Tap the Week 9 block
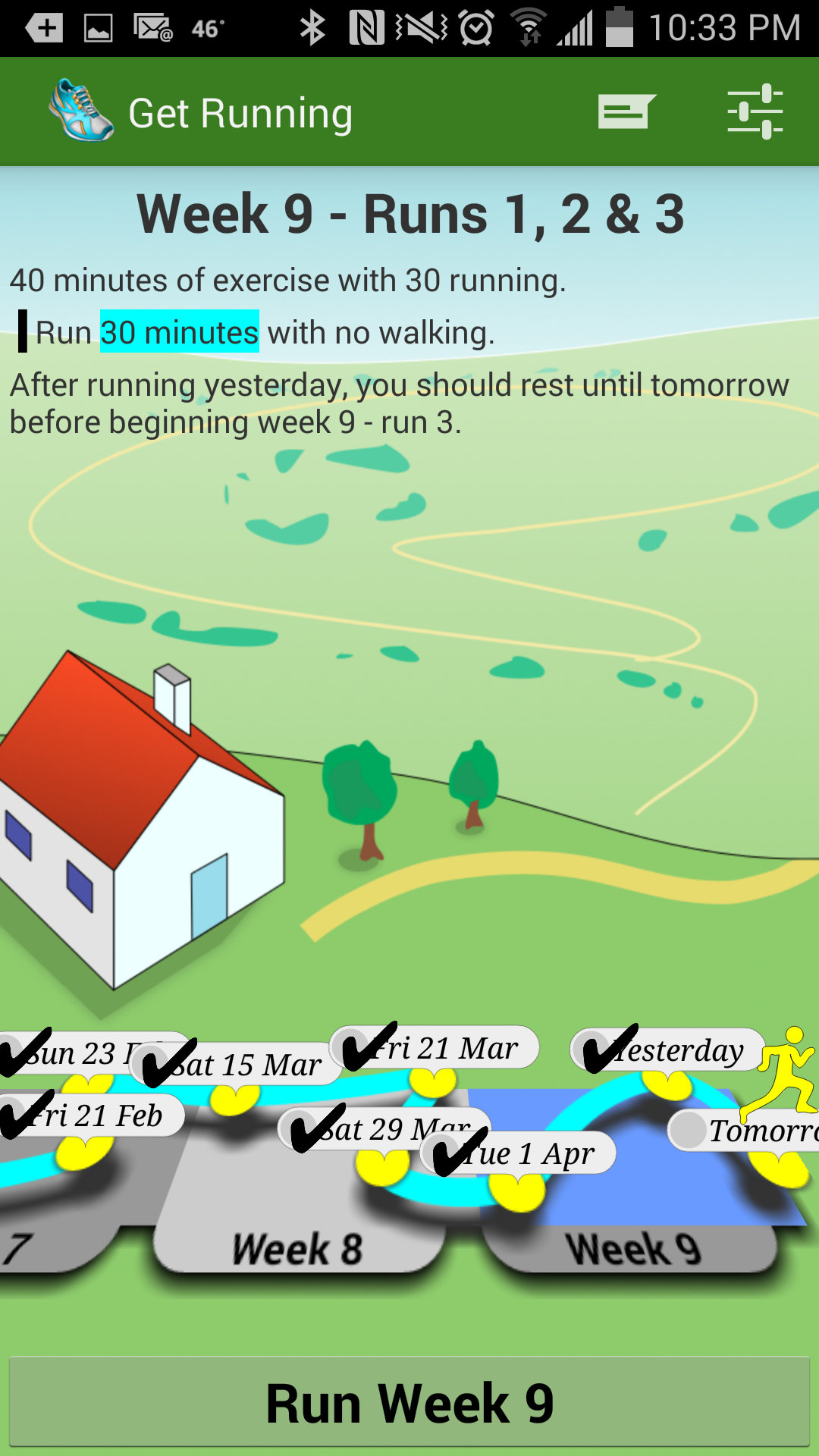Viewport: 819px width, 1456px height. pos(632,1249)
